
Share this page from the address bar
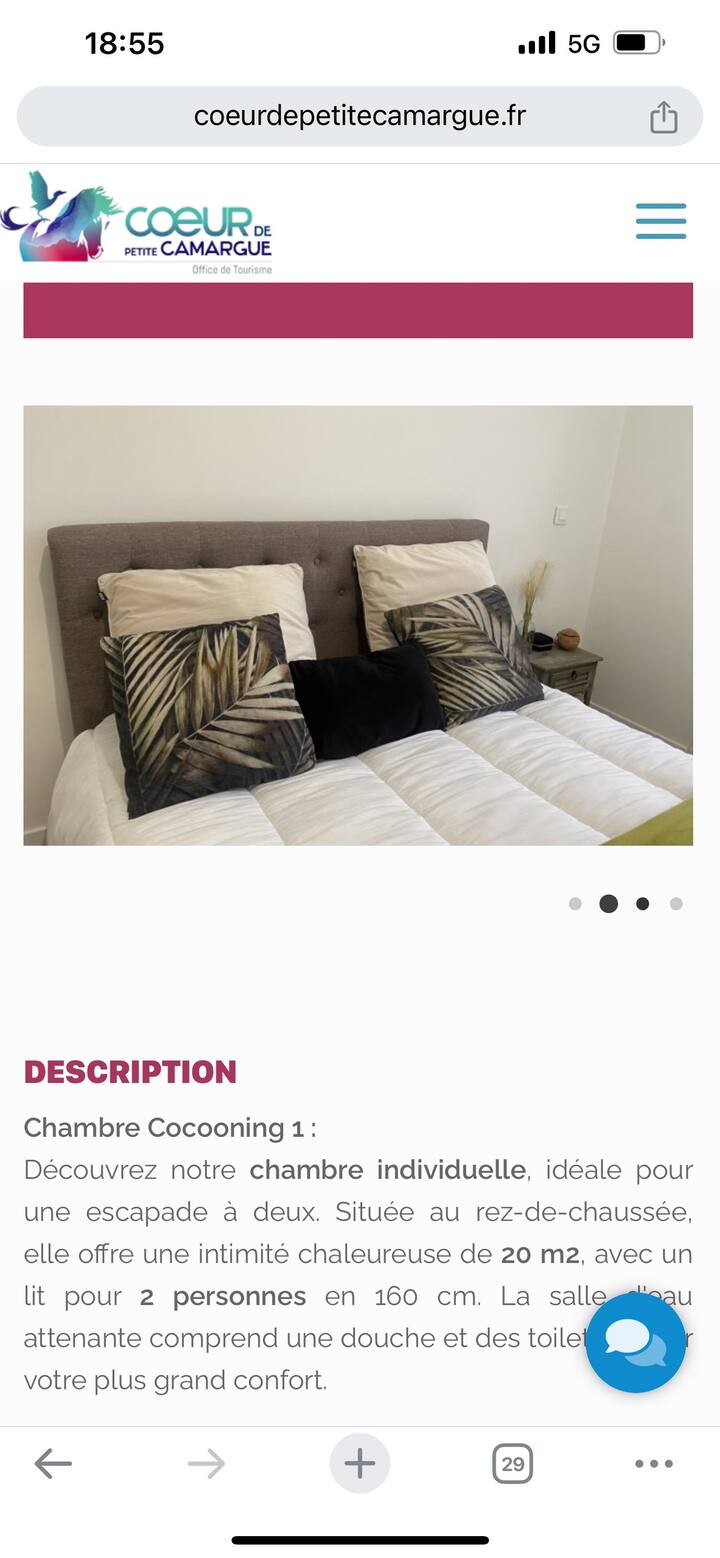663,117
